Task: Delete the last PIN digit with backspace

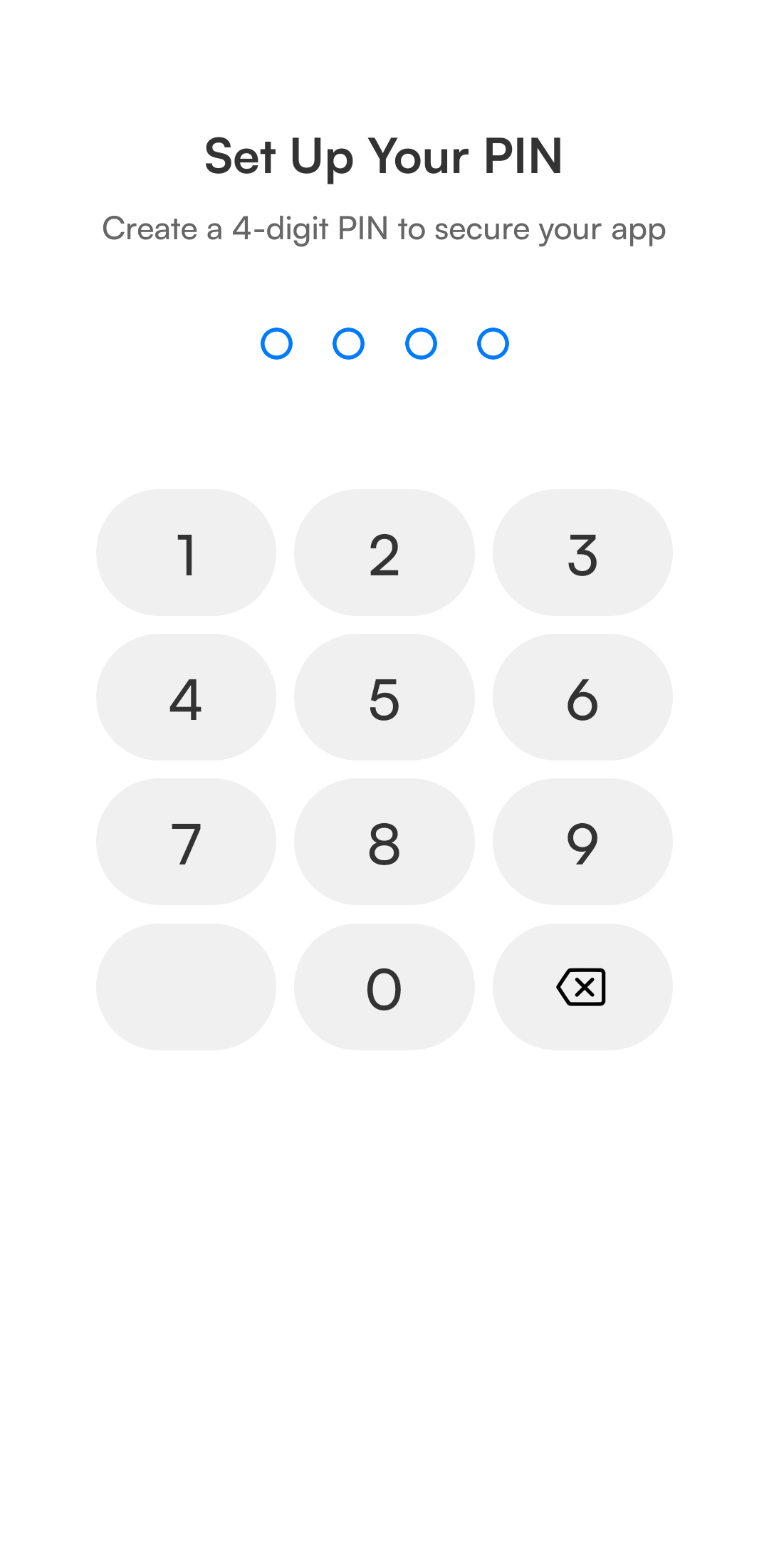Action: point(582,987)
